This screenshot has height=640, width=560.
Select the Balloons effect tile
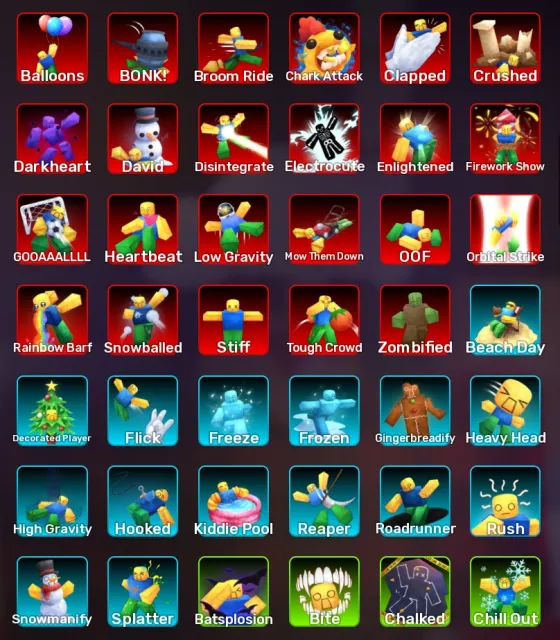52,48
